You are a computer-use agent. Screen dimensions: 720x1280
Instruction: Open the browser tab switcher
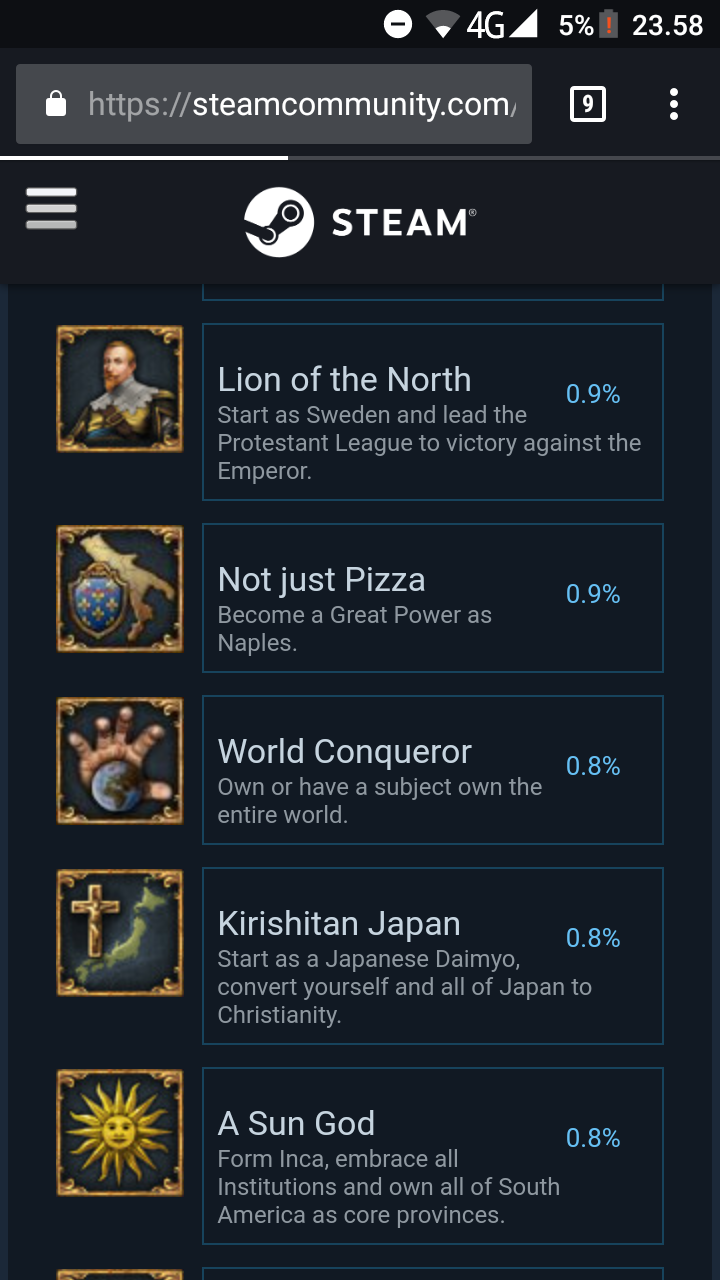coord(587,104)
